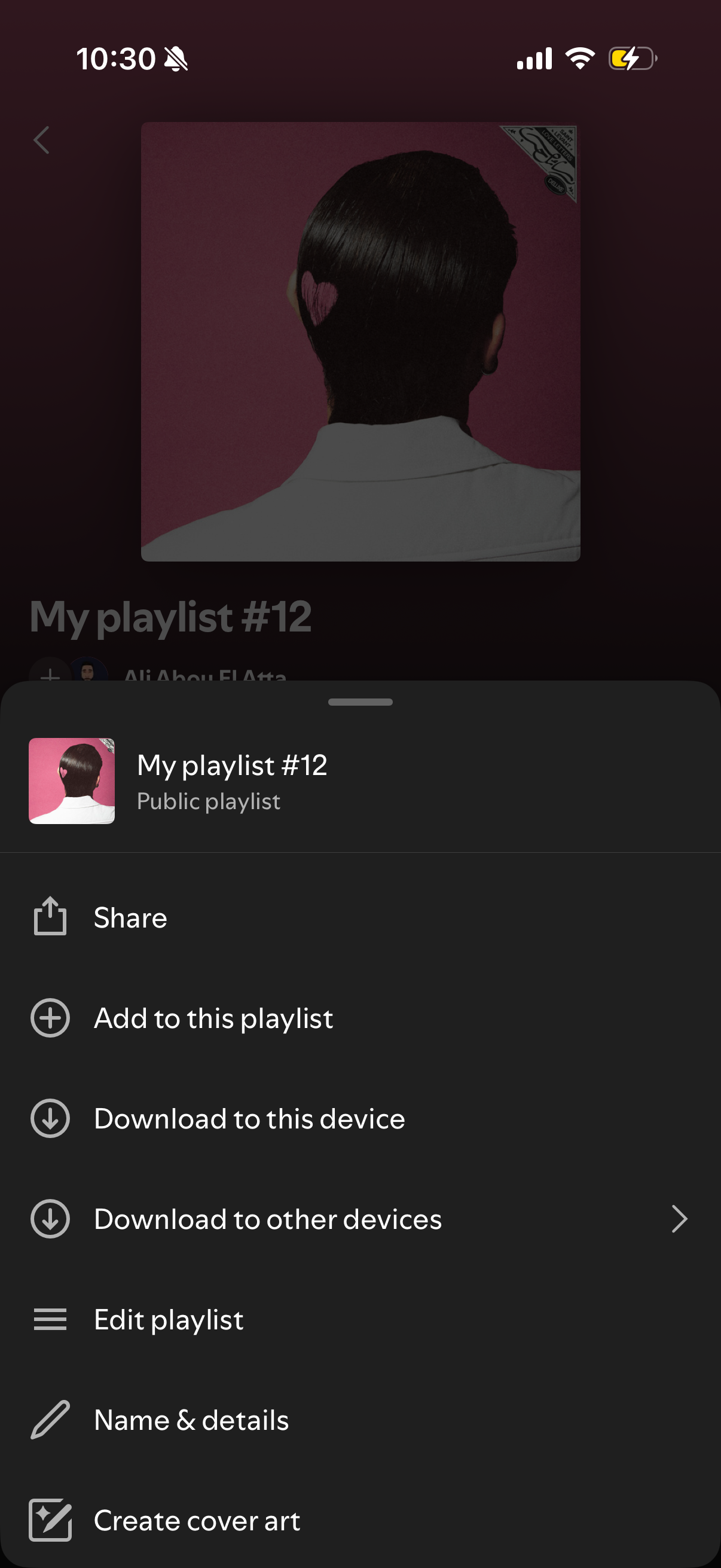Image resolution: width=721 pixels, height=1568 pixels.
Task: Expand Download to other devices chevron
Action: coord(681,1219)
